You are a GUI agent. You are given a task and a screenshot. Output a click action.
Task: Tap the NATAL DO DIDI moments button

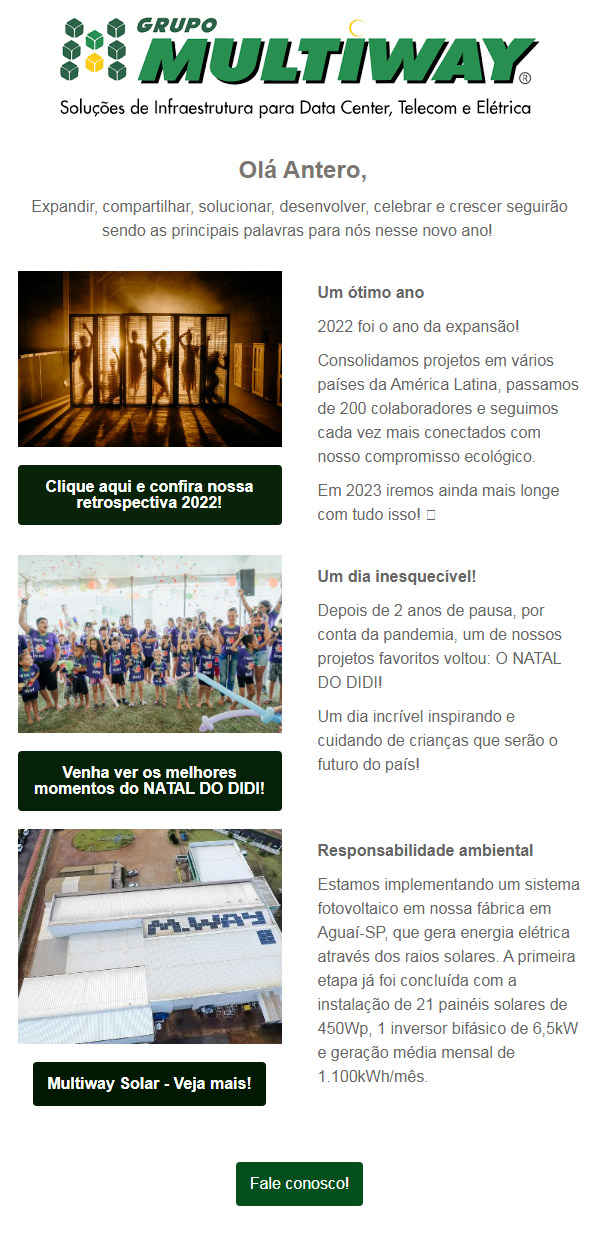pyautogui.click(x=150, y=781)
